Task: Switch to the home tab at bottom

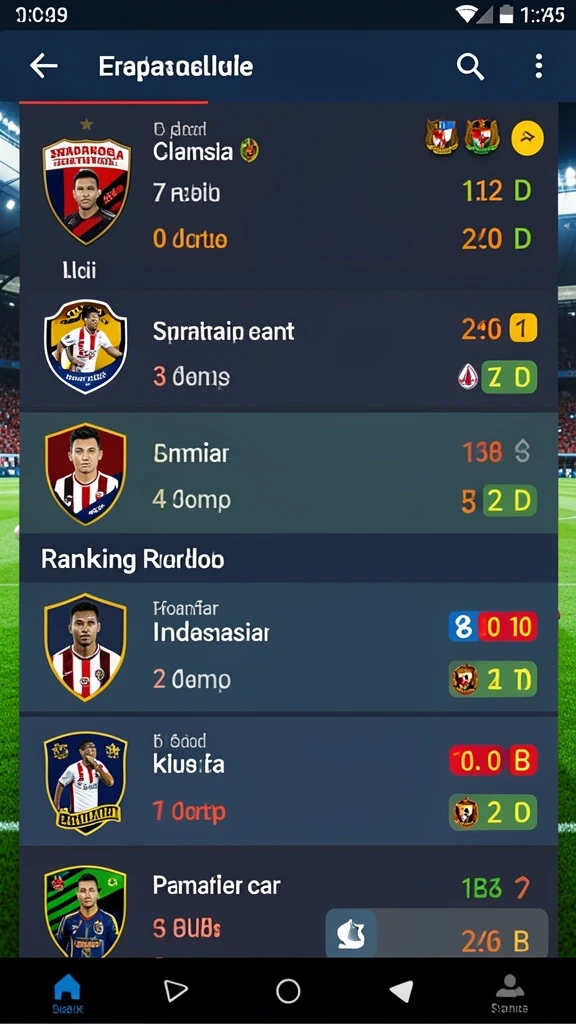Action: (x=67, y=991)
